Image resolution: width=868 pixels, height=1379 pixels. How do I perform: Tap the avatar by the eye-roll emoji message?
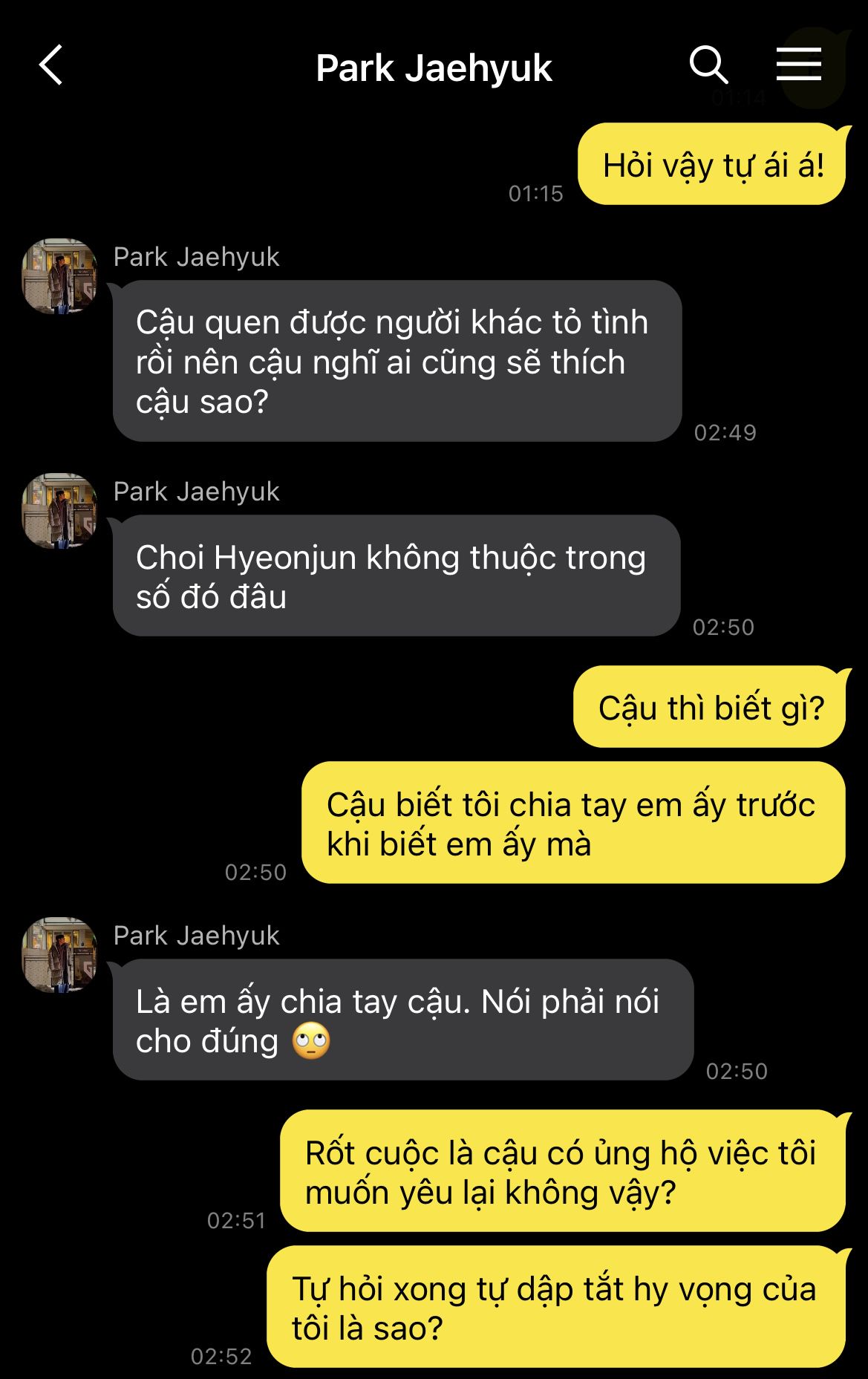click(x=59, y=954)
